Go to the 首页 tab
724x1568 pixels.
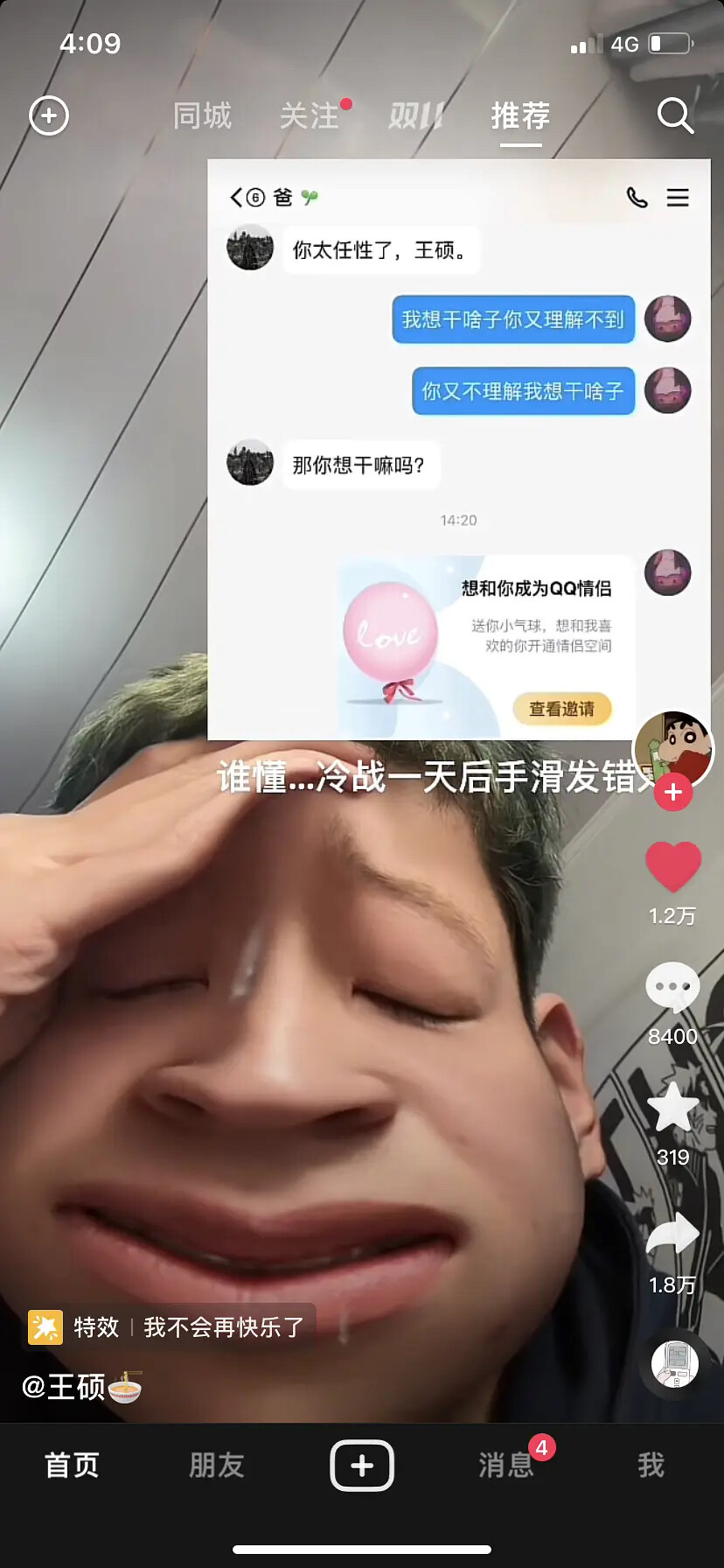[72, 1465]
